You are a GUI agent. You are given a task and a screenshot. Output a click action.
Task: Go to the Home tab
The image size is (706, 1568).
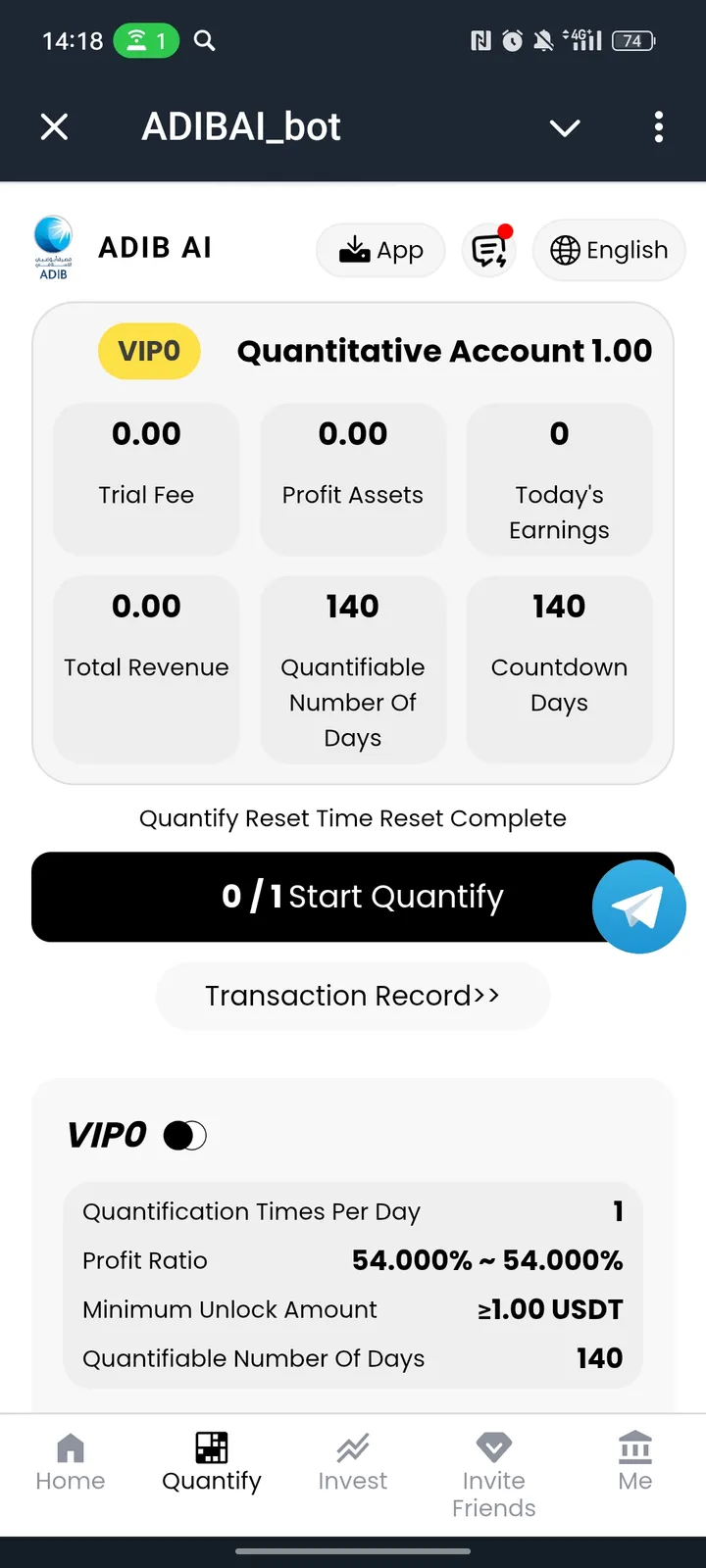(71, 1463)
